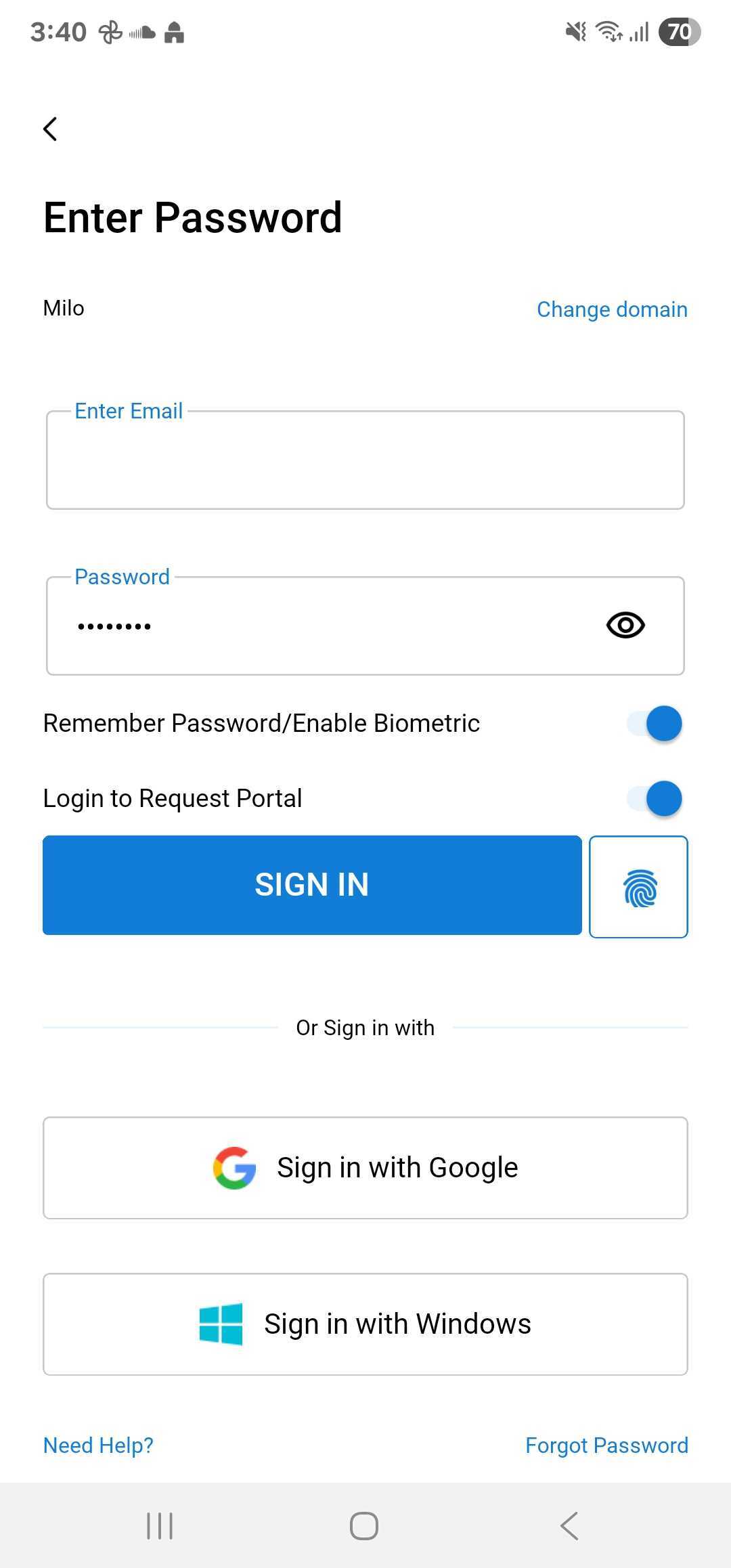Open the Need Help? link
This screenshot has width=731, height=1568.
coord(99,1445)
